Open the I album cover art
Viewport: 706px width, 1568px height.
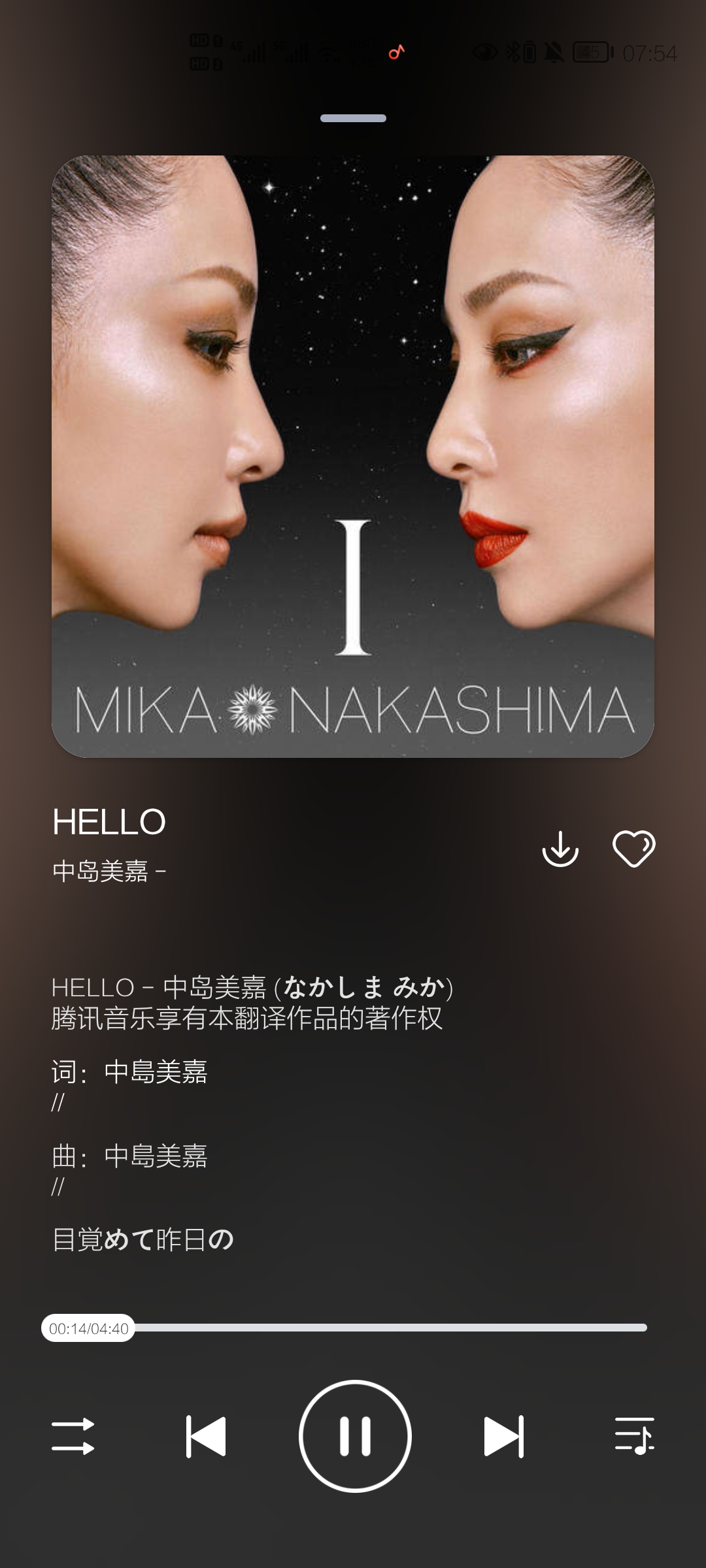coord(353,456)
